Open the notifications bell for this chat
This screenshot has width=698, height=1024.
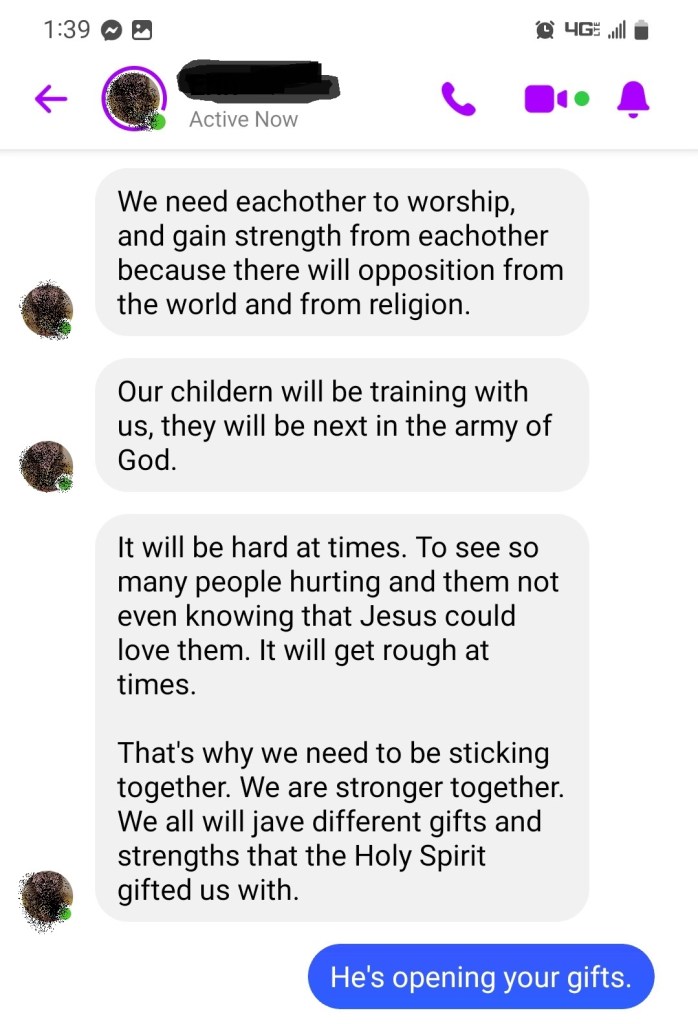(x=633, y=98)
